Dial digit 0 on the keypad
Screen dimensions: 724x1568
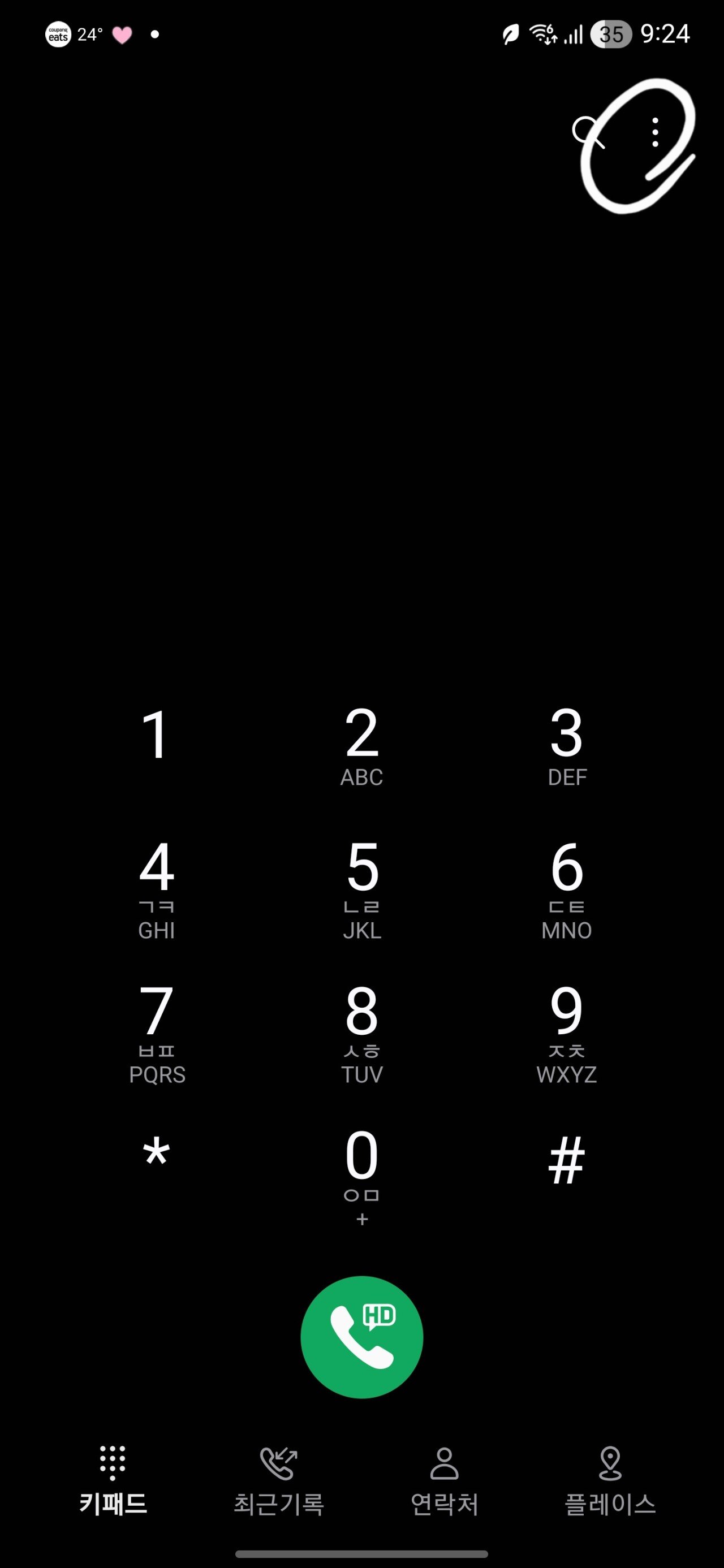(x=361, y=1175)
